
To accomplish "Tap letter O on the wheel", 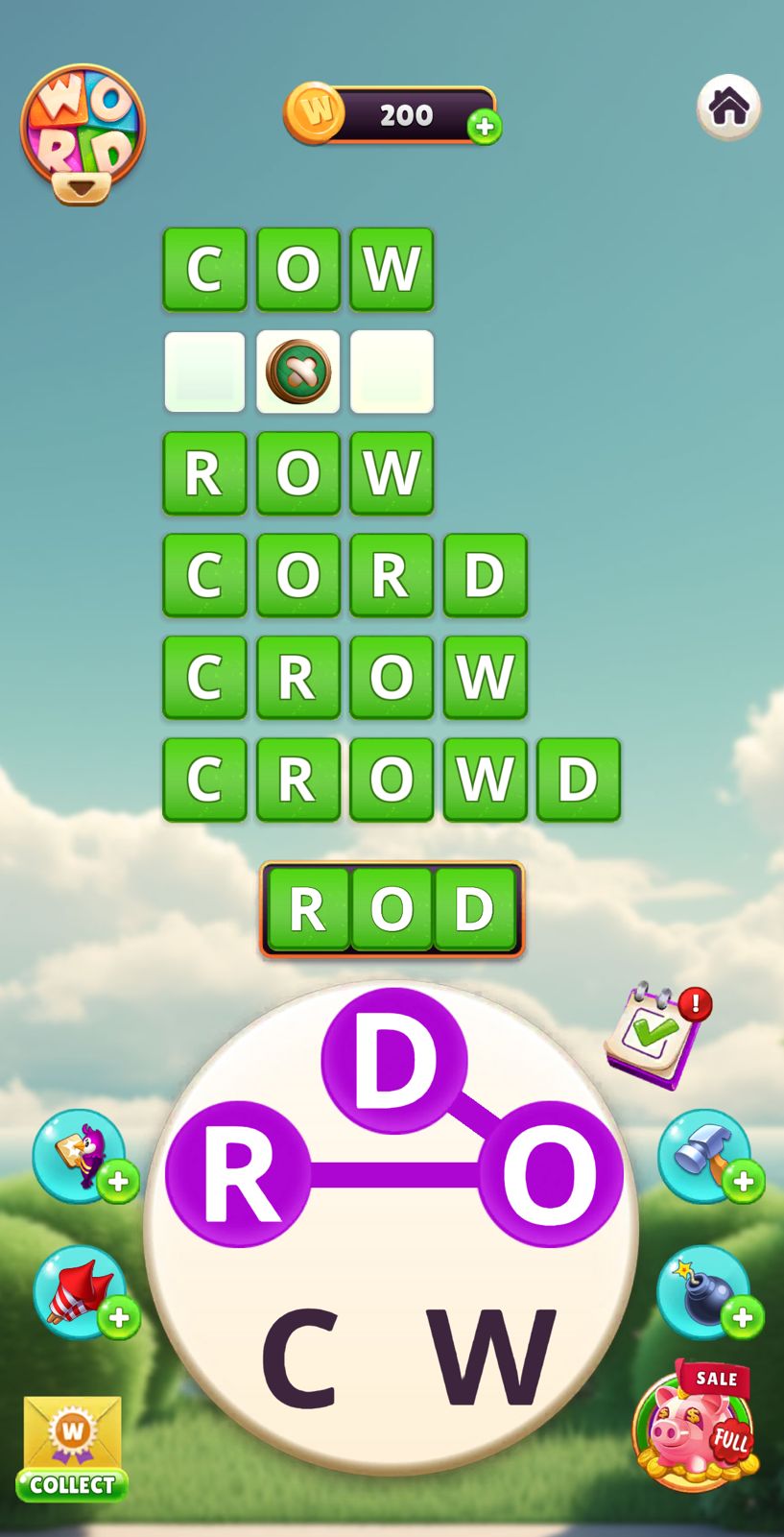I will [x=551, y=1174].
